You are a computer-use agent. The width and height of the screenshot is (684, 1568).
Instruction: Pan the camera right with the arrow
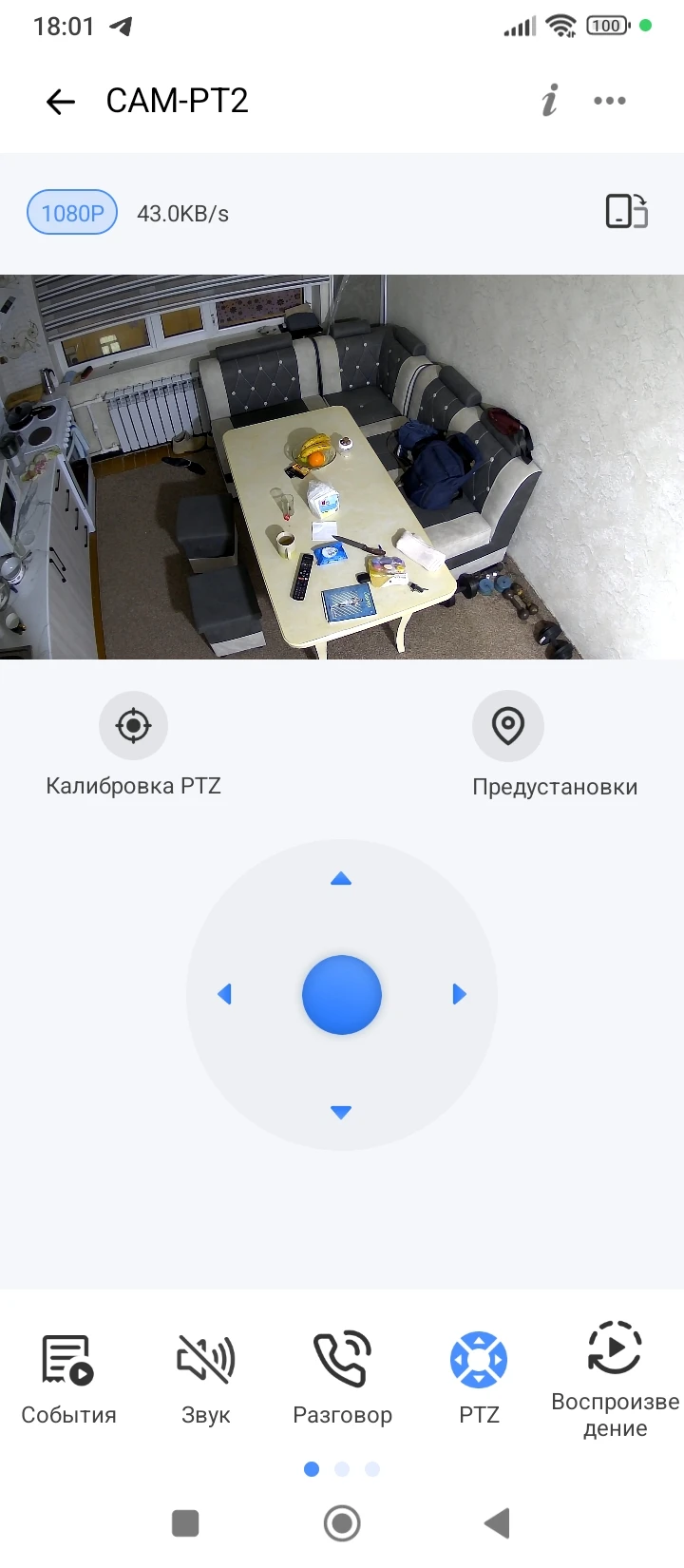click(459, 994)
